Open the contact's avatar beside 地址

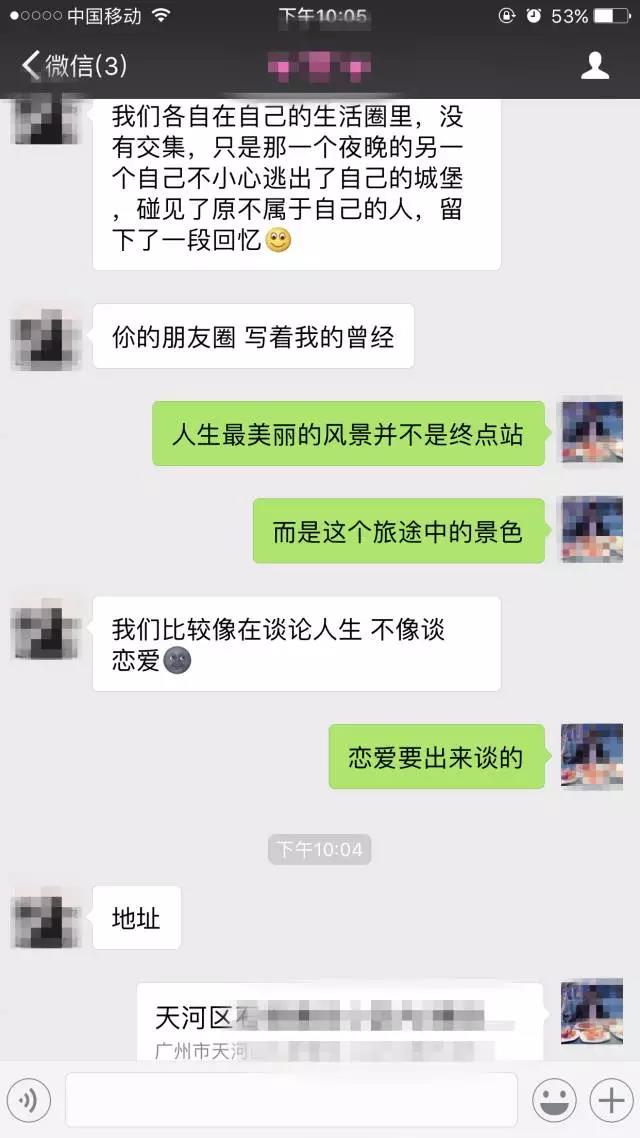point(45,918)
